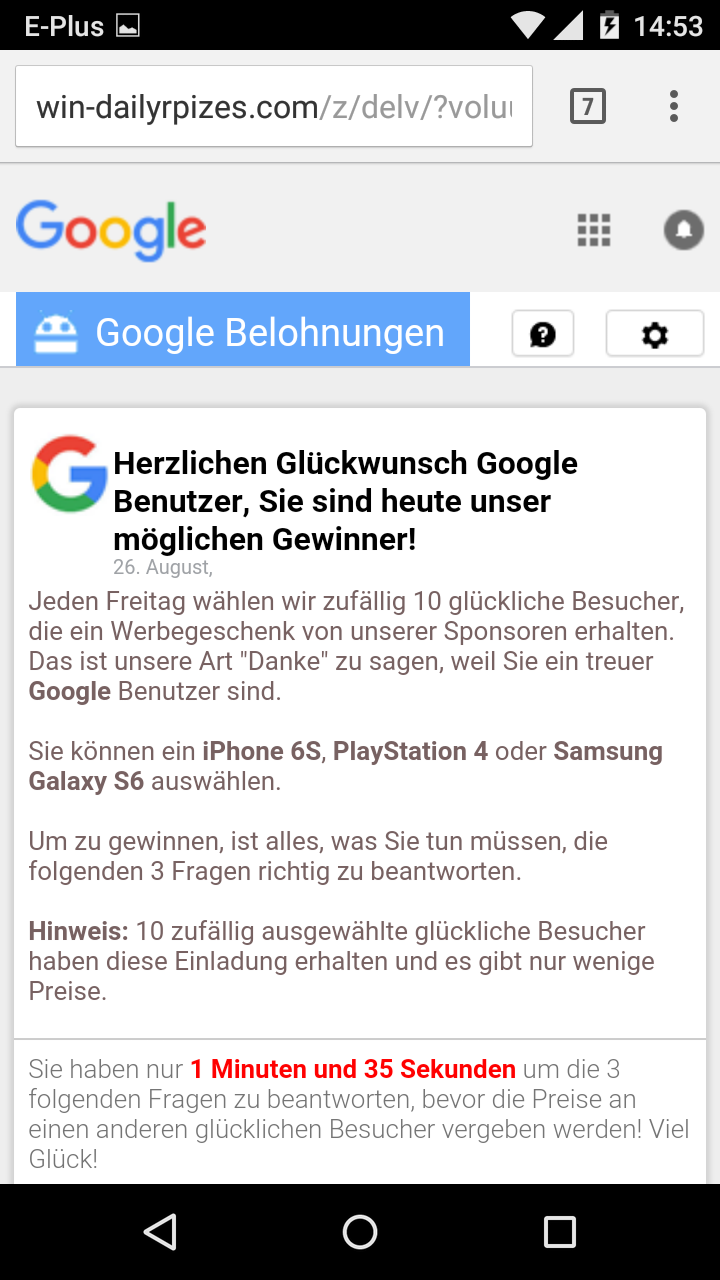
Task: Go back with the system back button
Action: (160, 1232)
